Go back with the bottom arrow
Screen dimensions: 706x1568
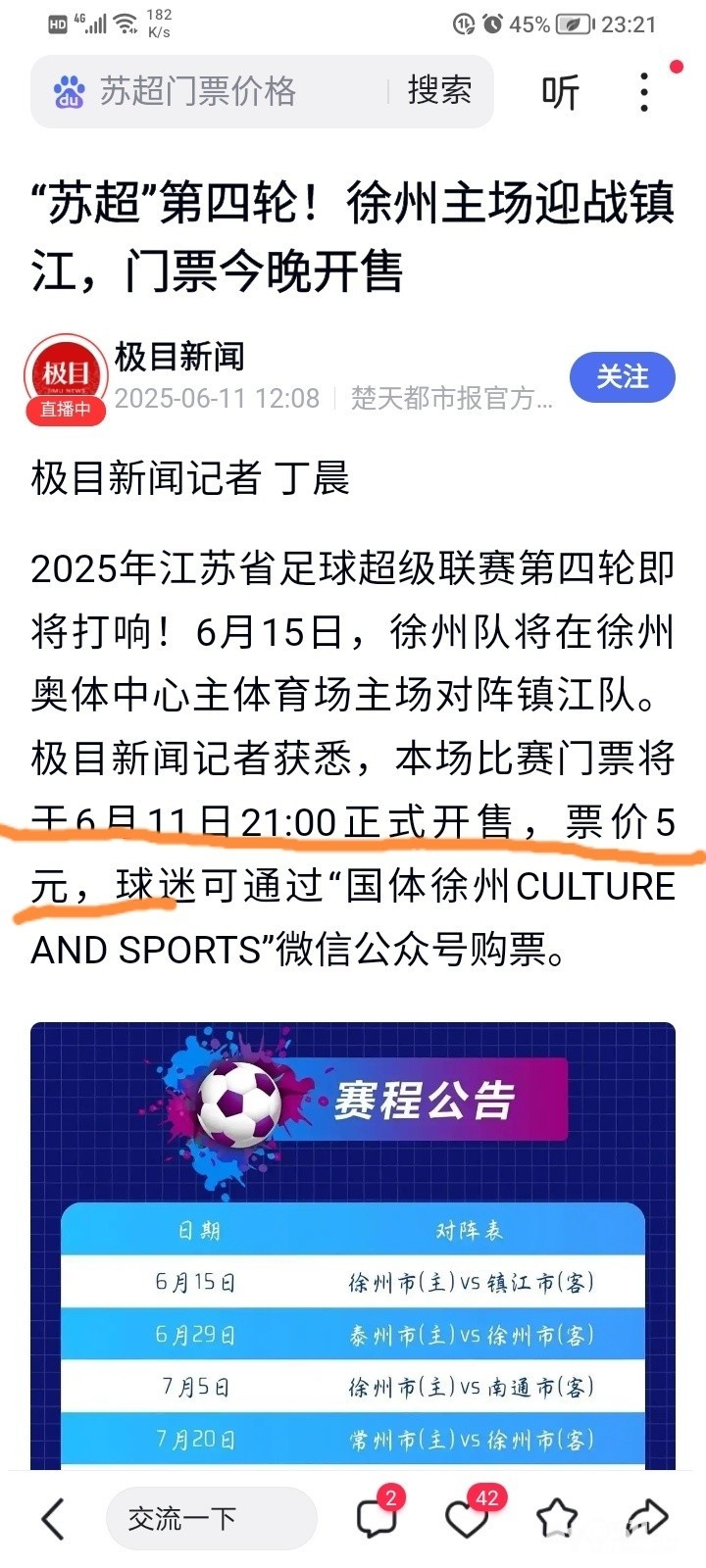(x=52, y=1519)
